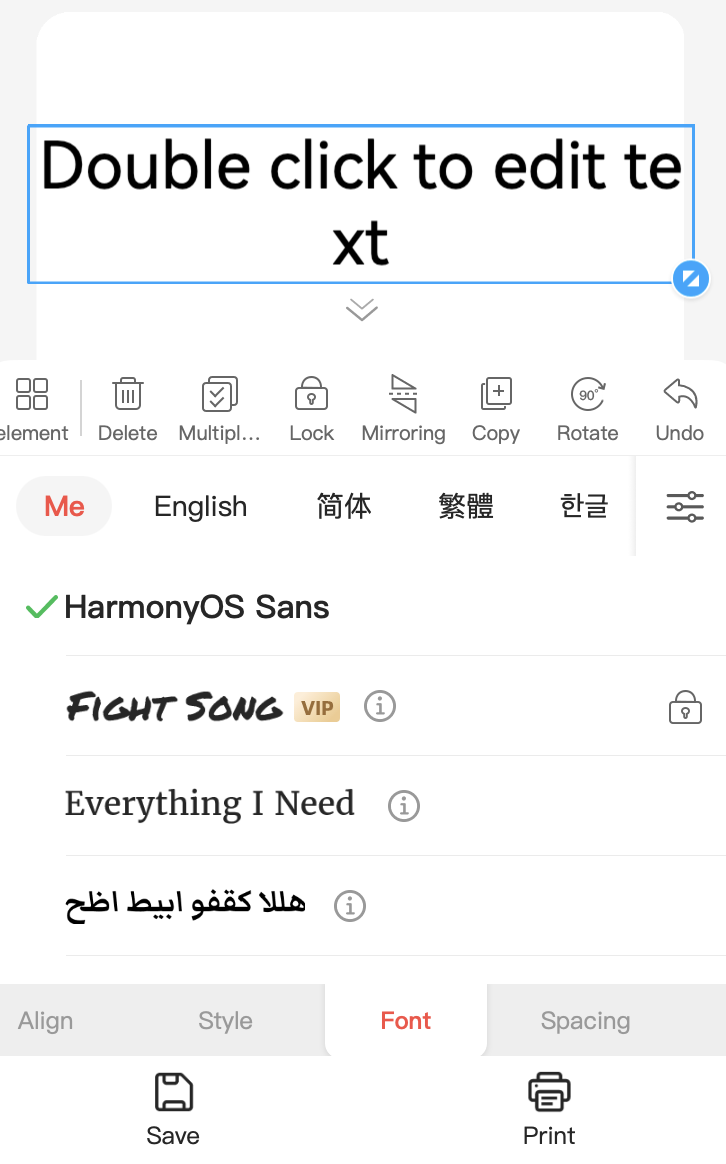Image resolution: width=726 pixels, height=1164 pixels.
Task: Select the Arabic script font
Action: (186, 905)
